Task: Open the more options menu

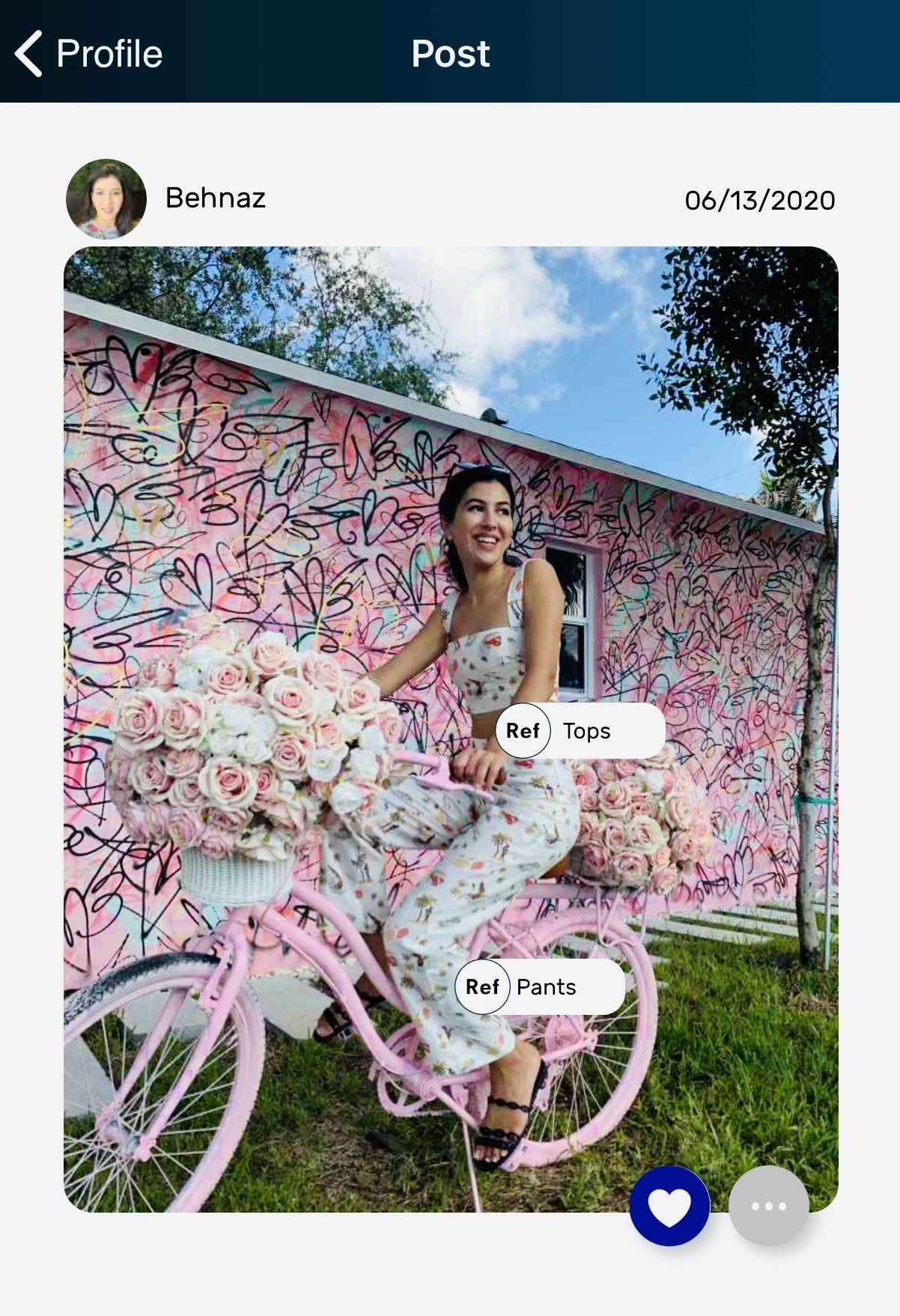Action: coord(768,1206)
